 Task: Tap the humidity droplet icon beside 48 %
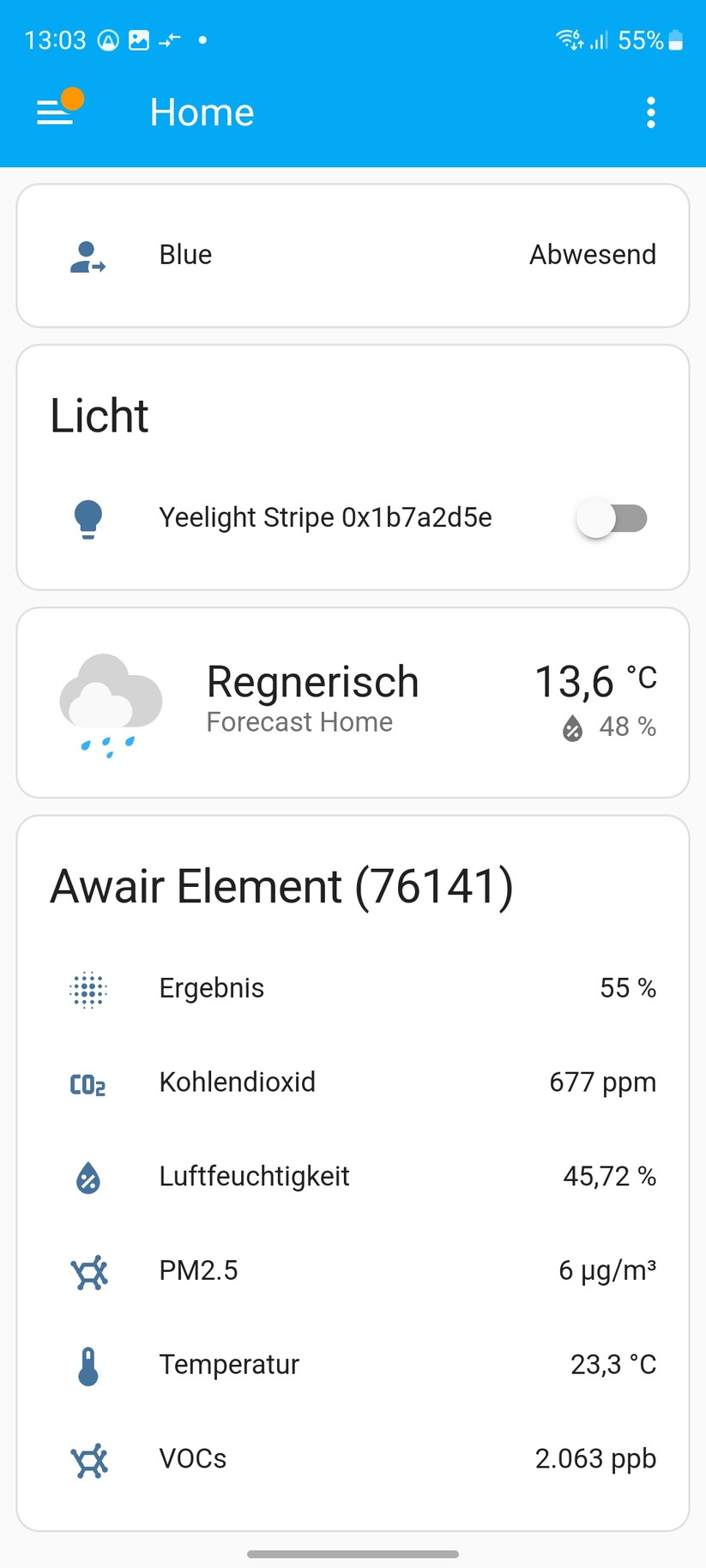click(571, 727)
